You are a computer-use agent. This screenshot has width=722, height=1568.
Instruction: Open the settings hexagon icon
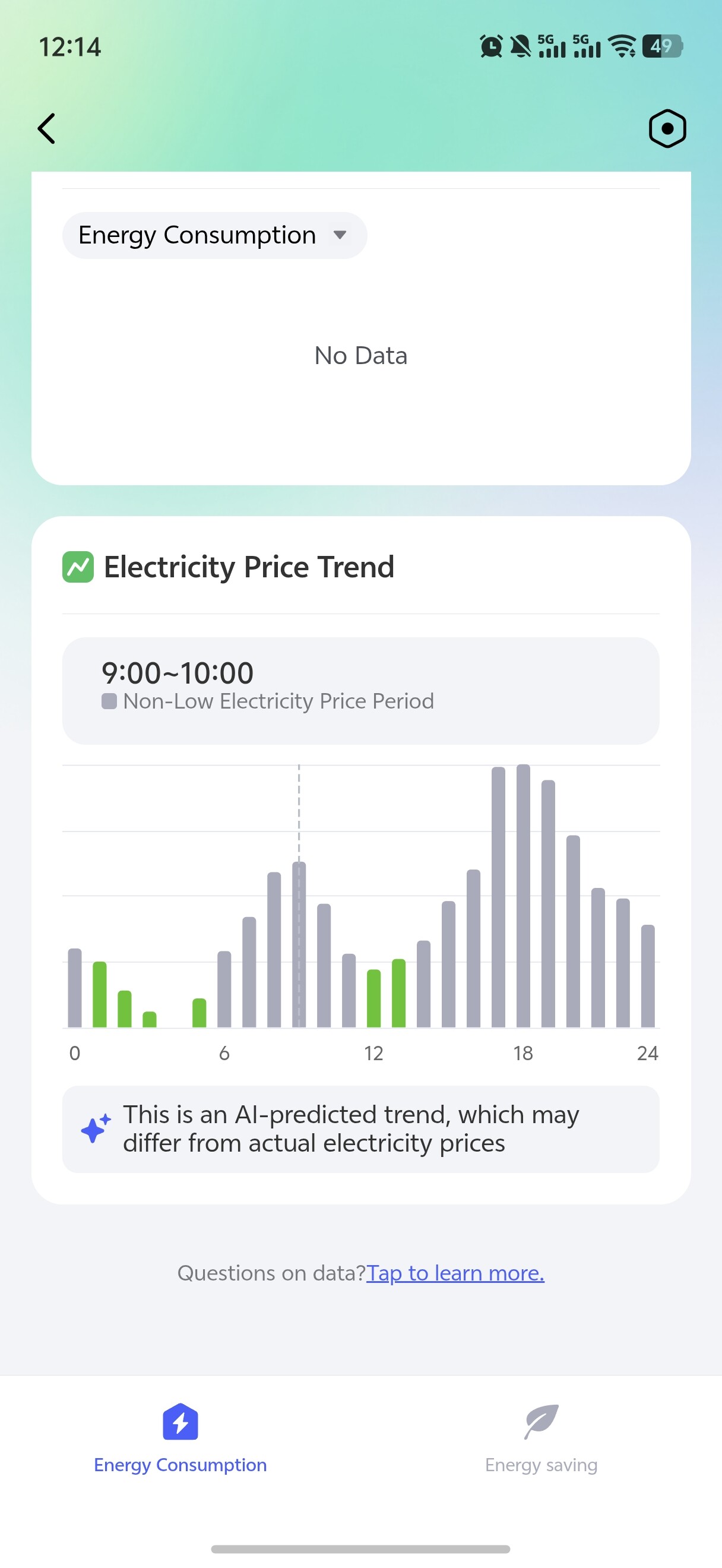(x=667, y=128)
